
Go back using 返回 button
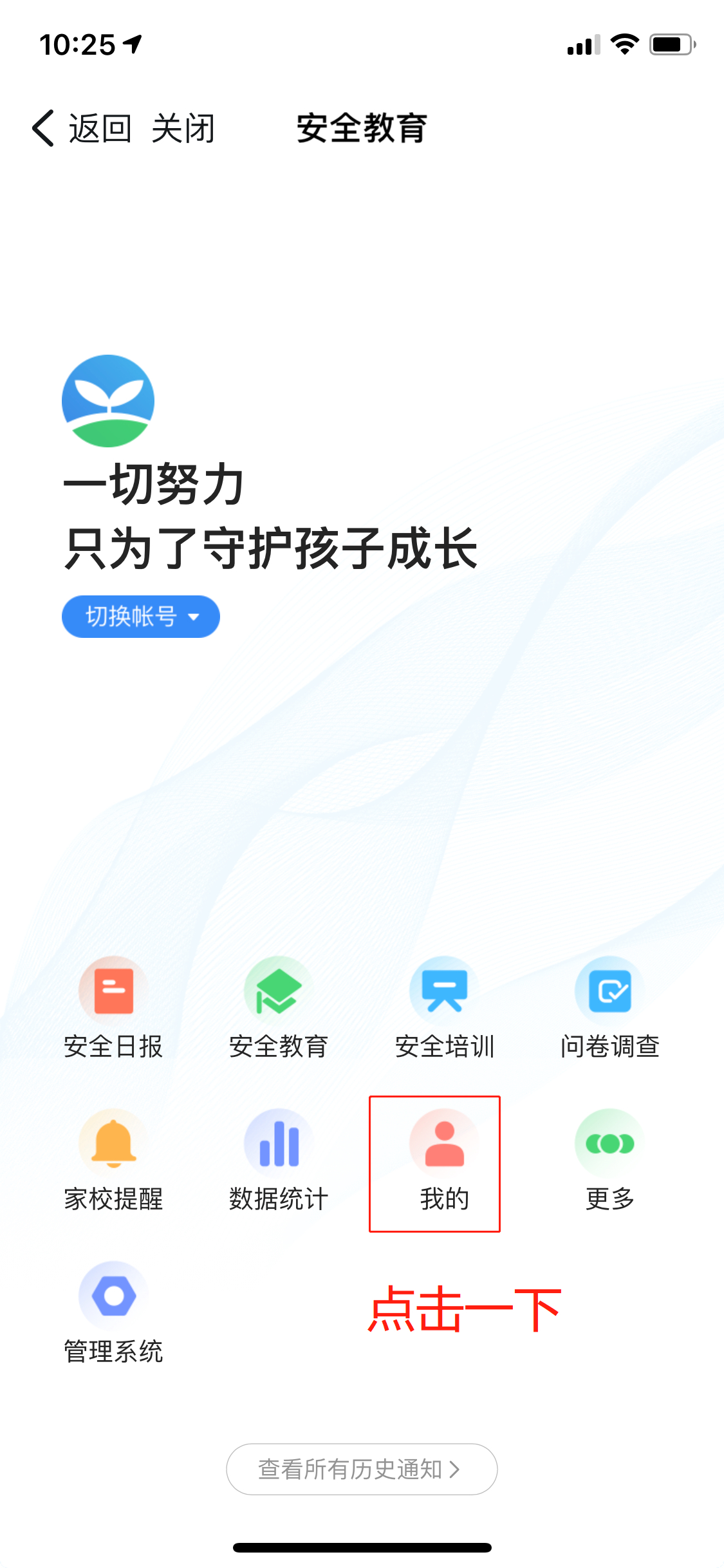click(x=82, y=128)
